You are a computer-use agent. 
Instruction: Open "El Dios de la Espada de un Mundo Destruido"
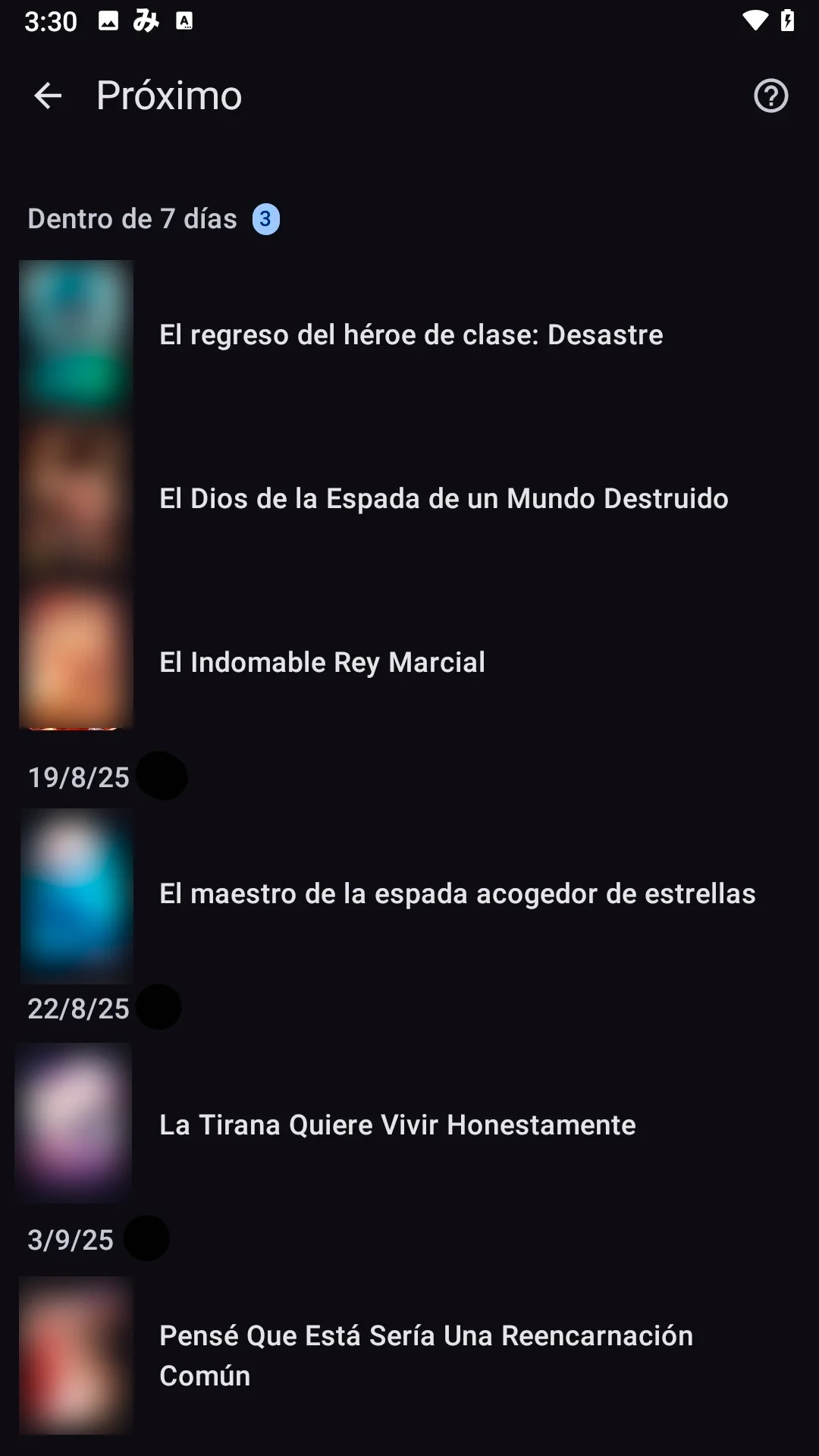(444, 498)
